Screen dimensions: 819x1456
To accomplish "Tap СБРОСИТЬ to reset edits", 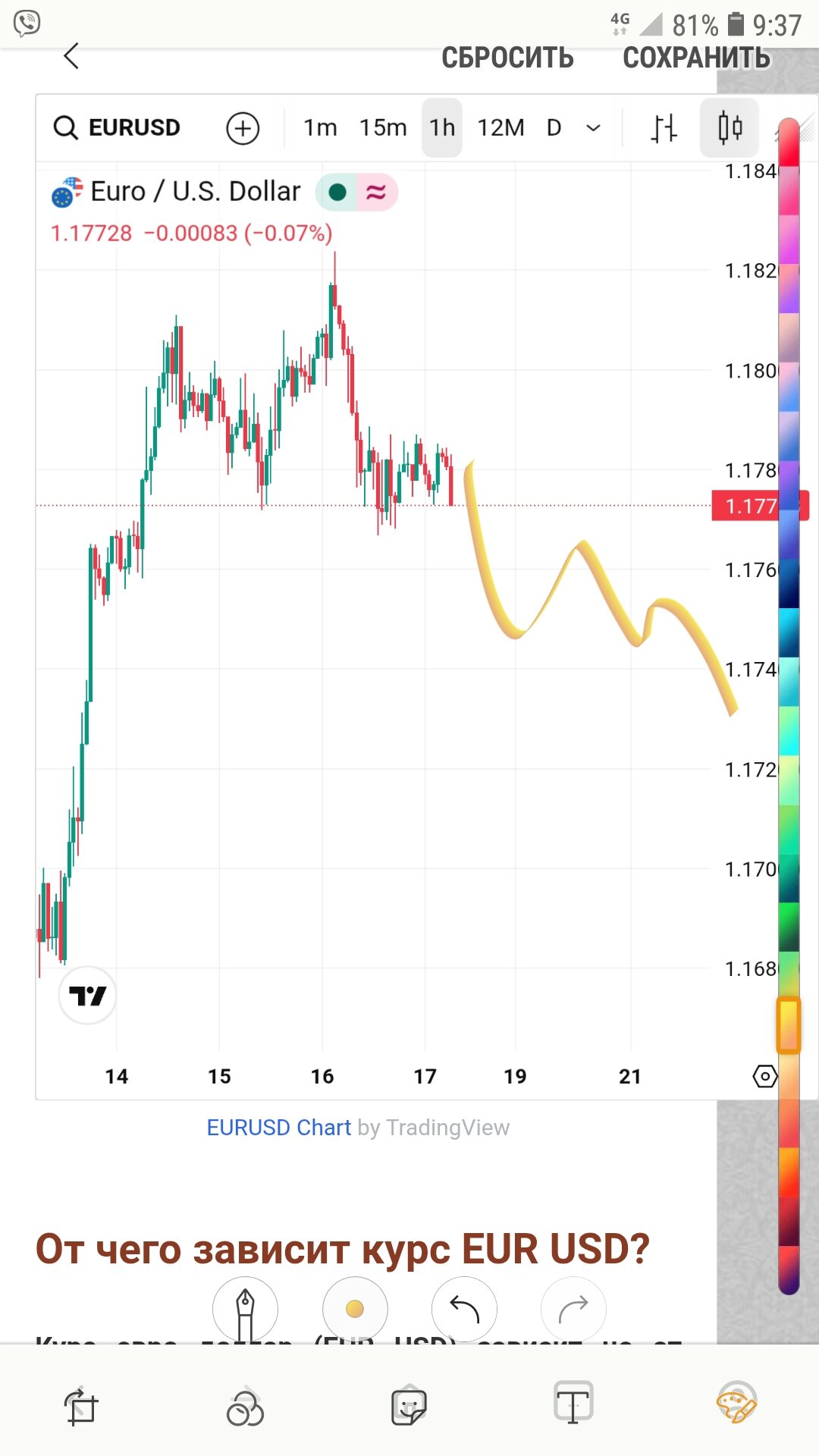I will pos(507,58).
